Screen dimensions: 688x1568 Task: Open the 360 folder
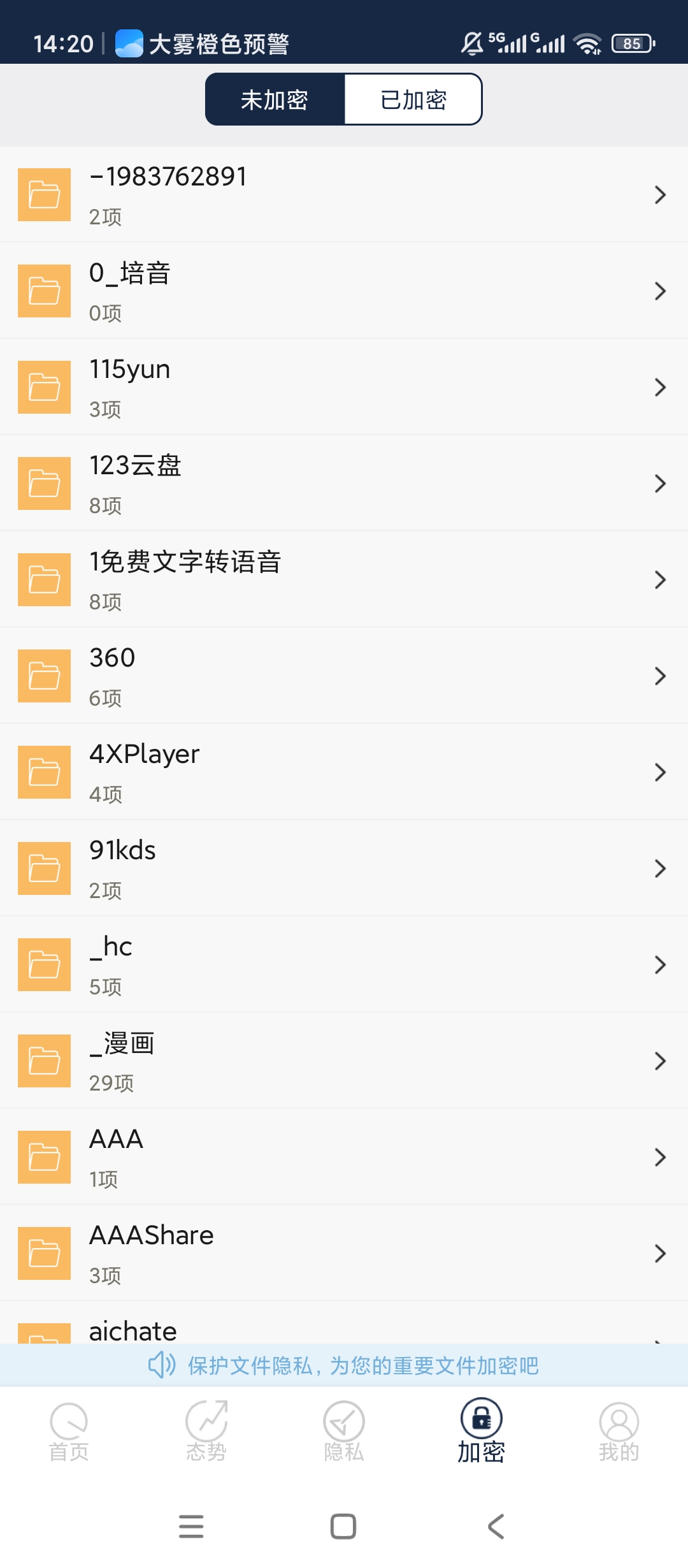[x=344, y=676]
